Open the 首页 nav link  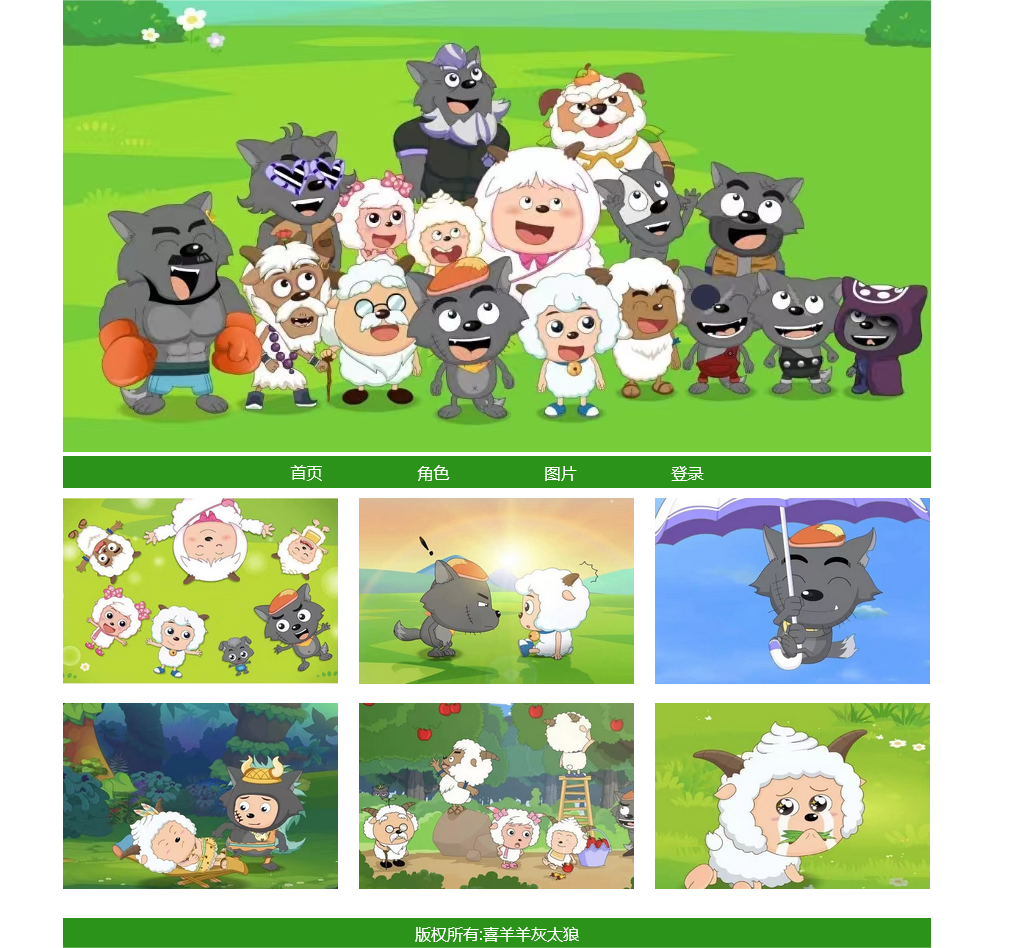click(x=306, y=473)
